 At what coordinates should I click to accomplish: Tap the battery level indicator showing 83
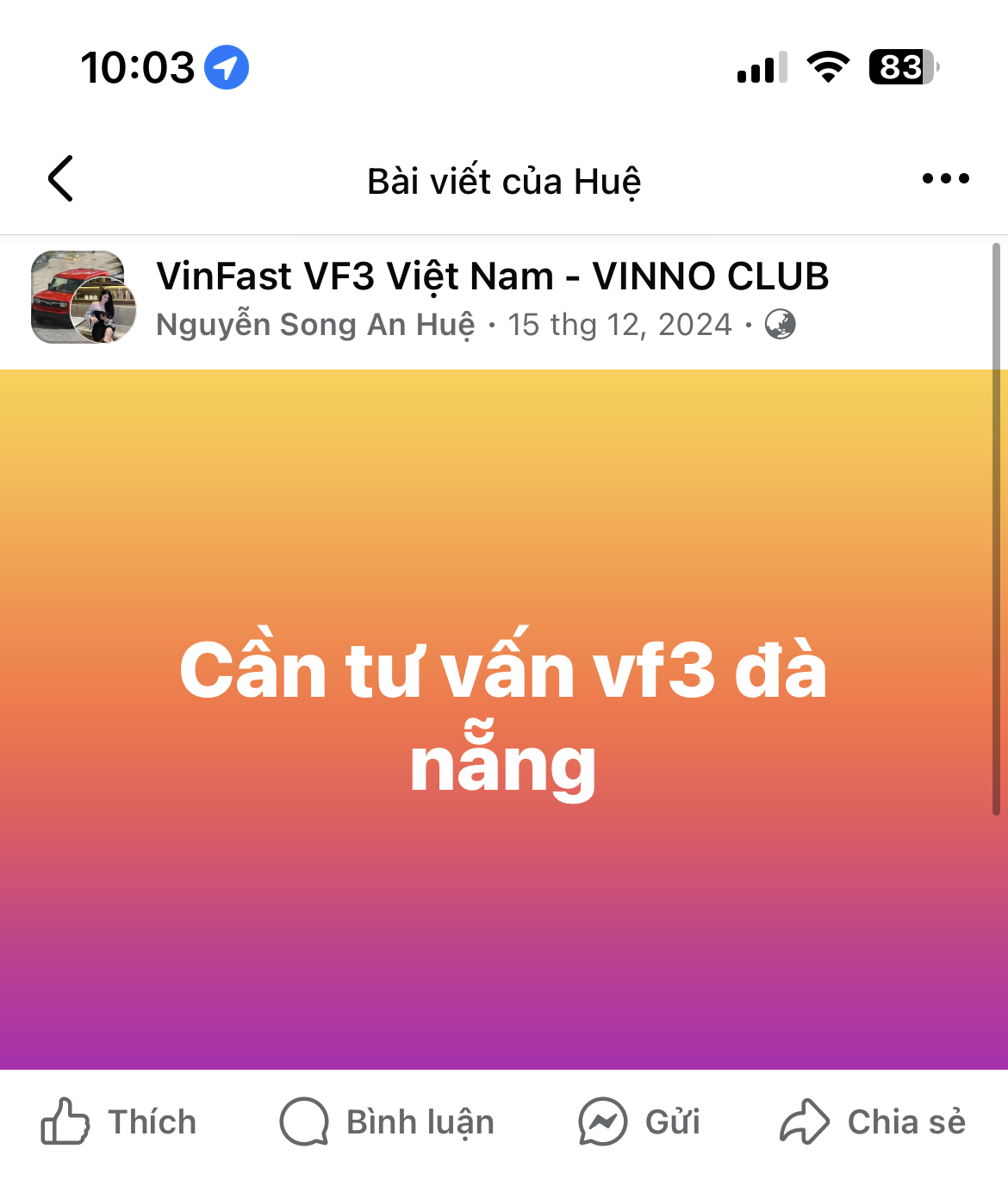click(903, 65)
